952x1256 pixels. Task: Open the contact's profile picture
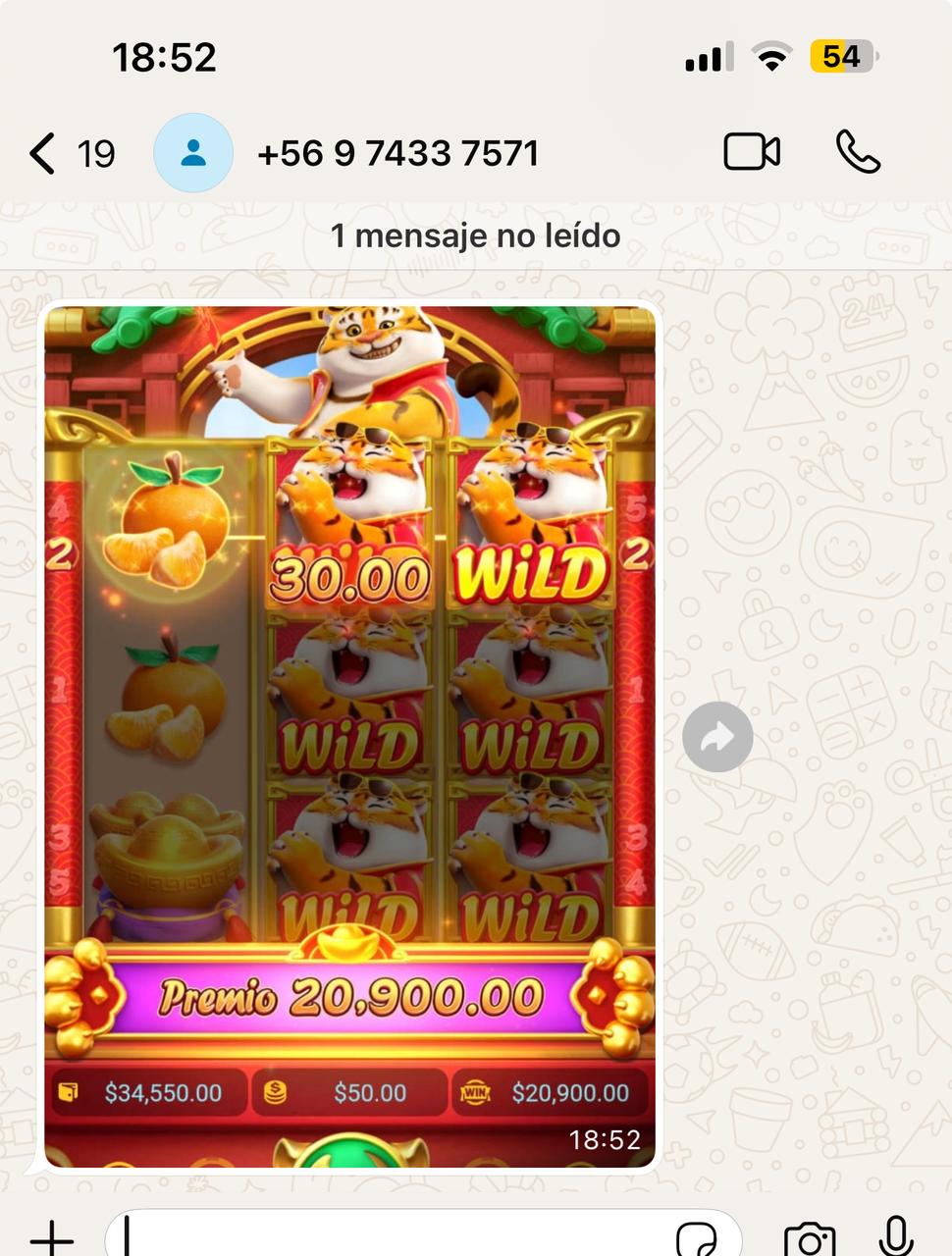point(193,154)
